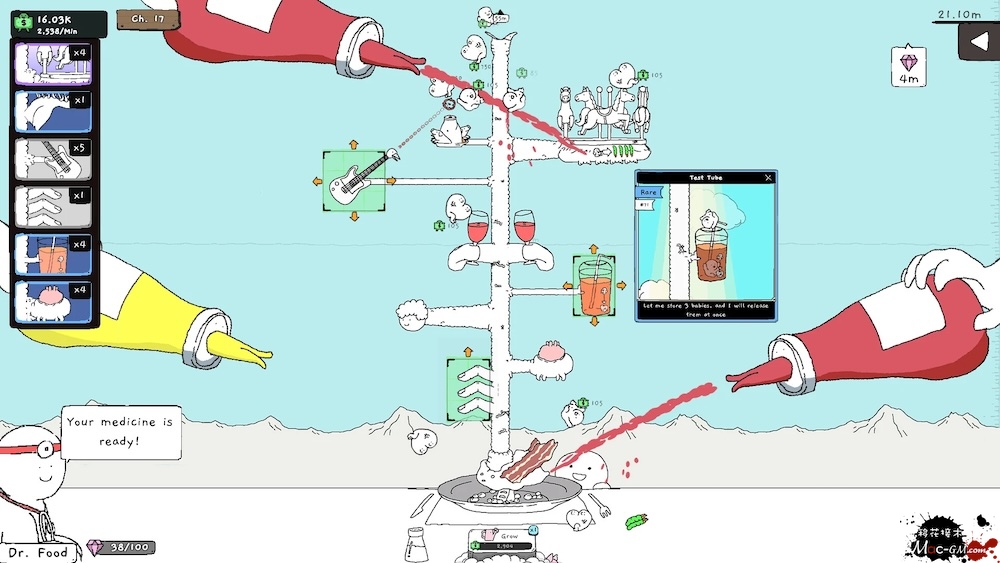The image size is (1000, 563).
Task: Select the orange drink cup card with x4
Action: click(52, 255)
